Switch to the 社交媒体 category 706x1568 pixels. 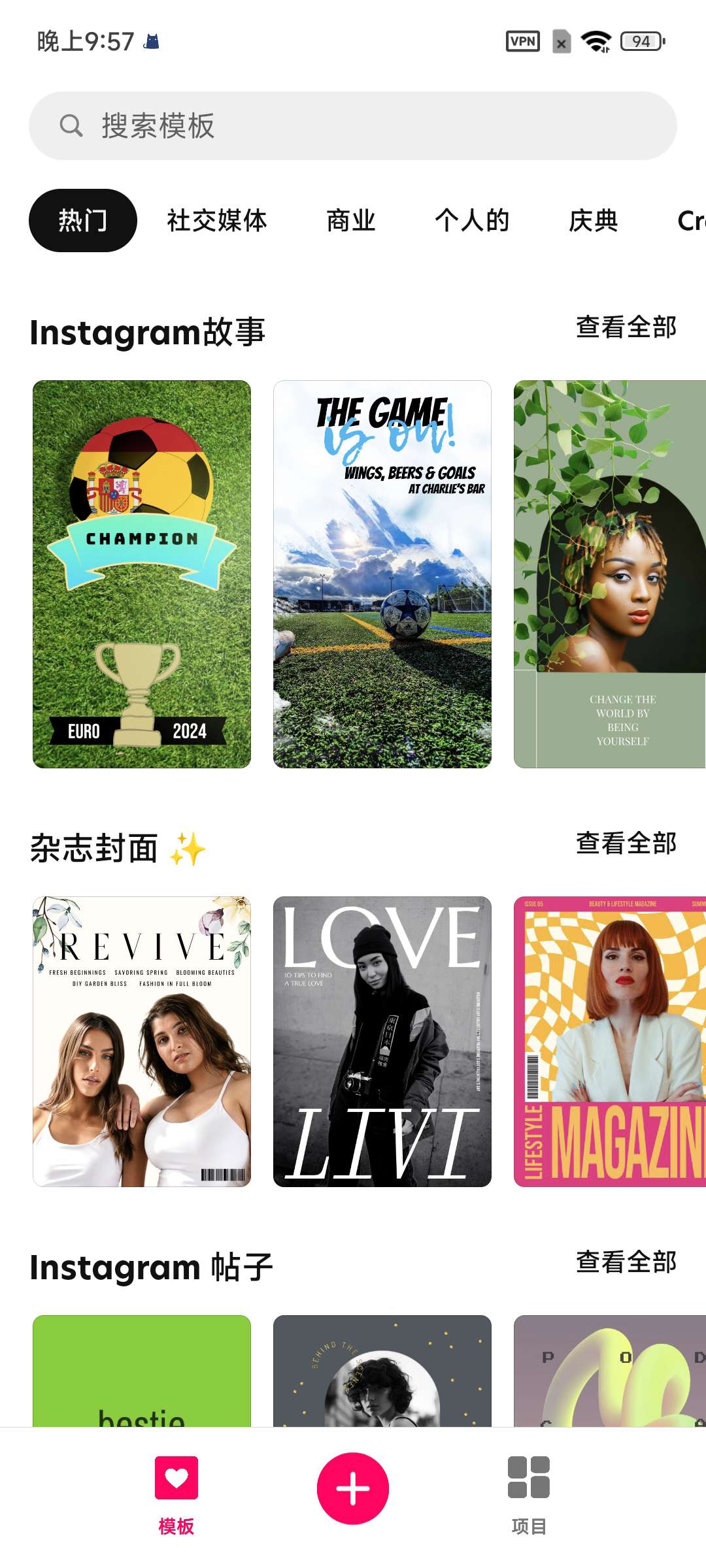(x=217, y=221)
